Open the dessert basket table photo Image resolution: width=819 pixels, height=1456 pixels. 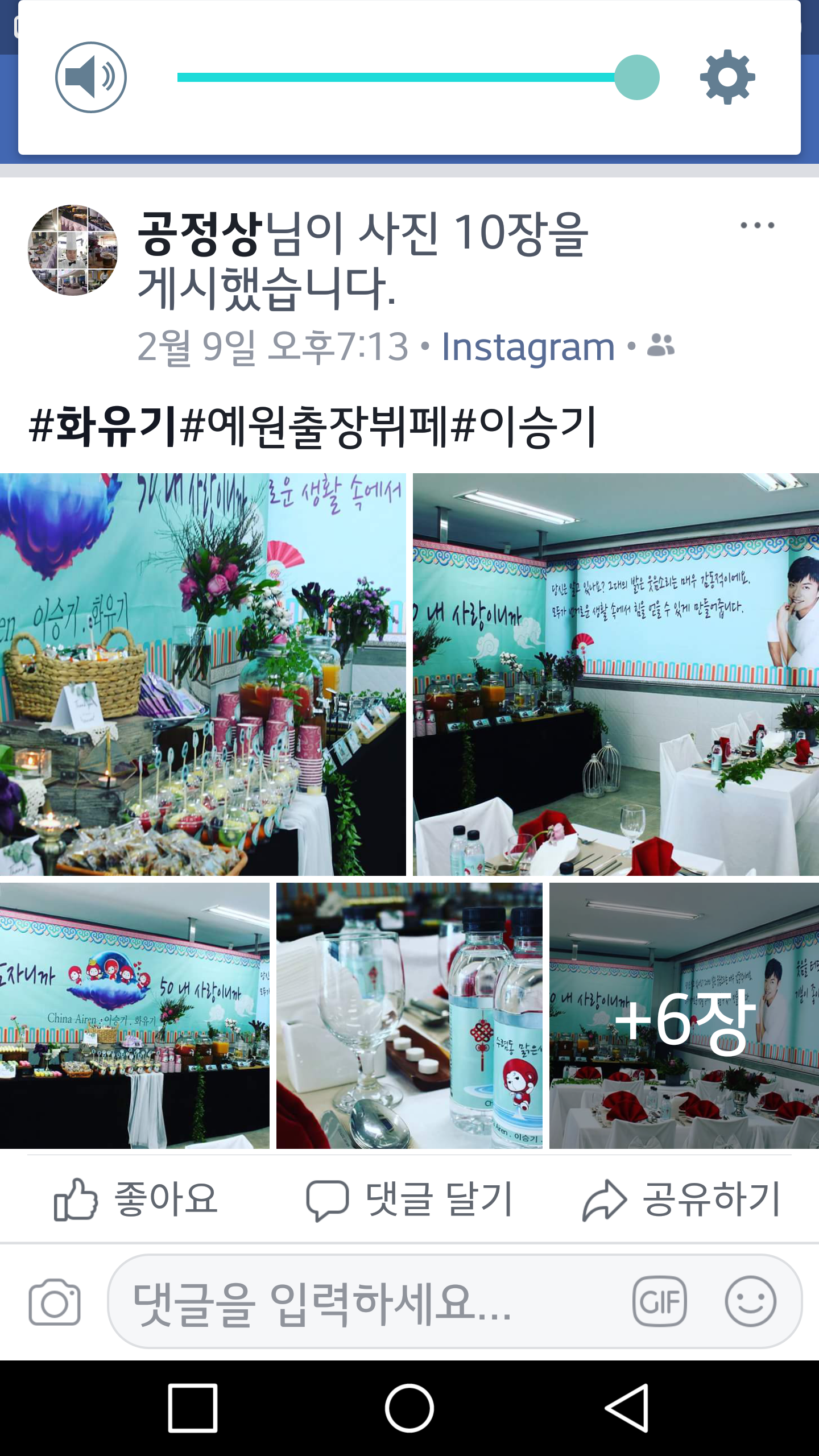coord(202,674)
